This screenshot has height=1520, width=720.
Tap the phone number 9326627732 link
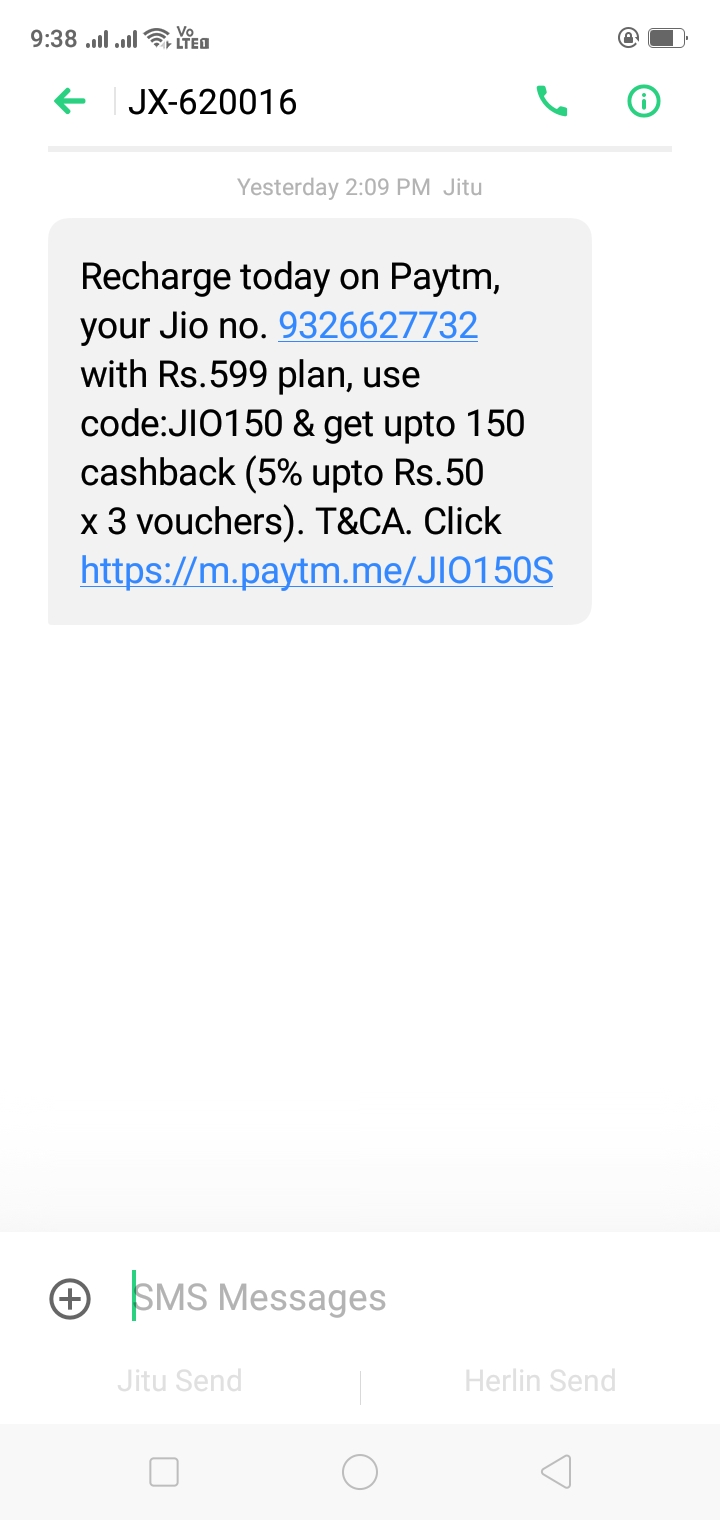point(377,325)
